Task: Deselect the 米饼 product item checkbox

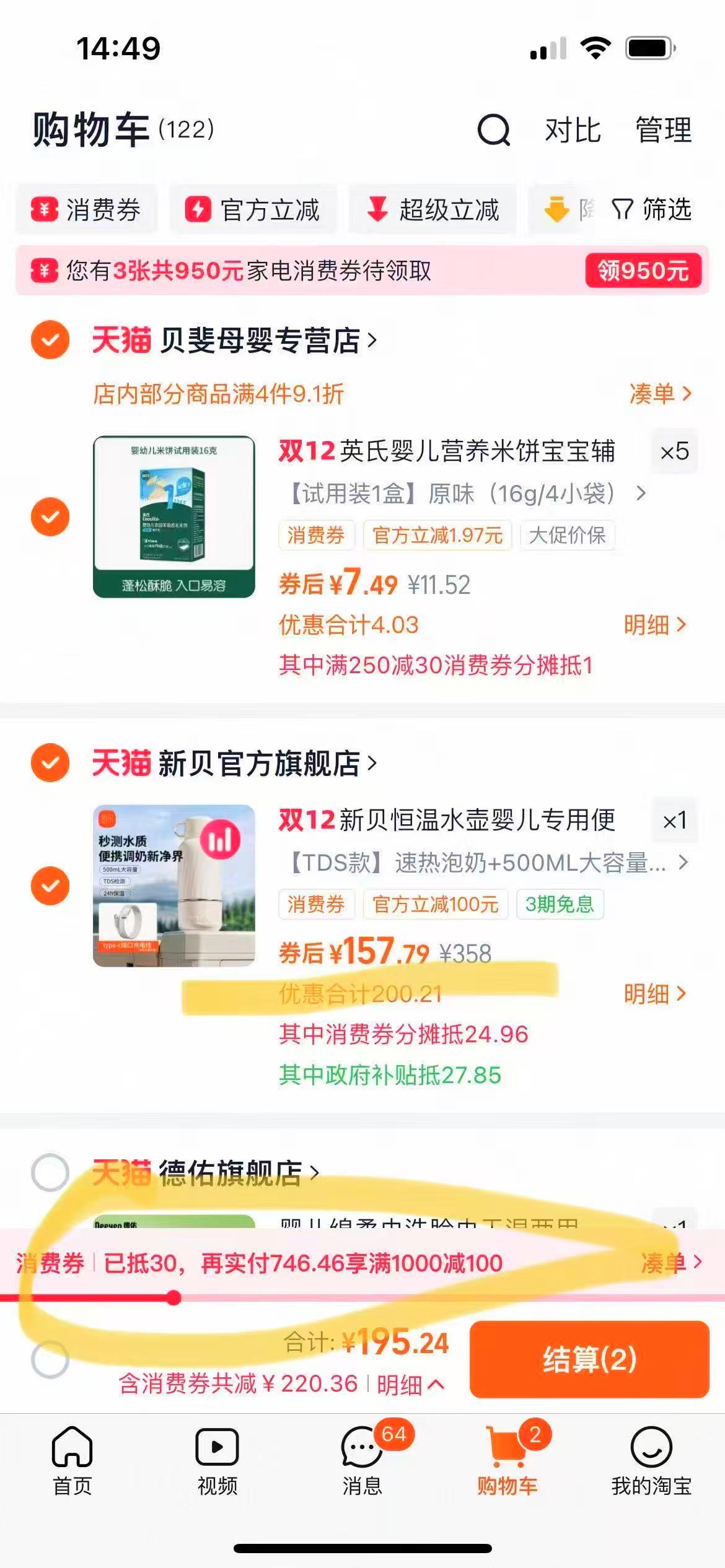Action: (x=50, y=518)
